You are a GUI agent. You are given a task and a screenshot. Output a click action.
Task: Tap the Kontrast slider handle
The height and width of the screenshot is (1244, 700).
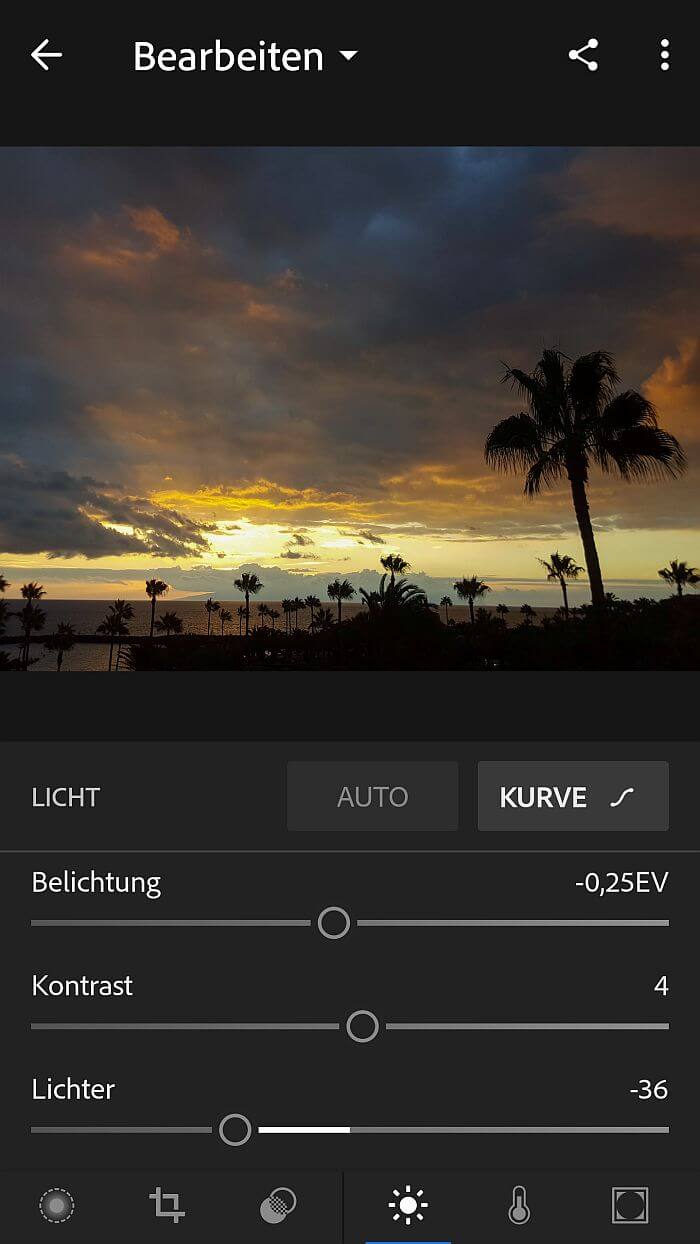pyautogui.click(x=362, y=1026)
